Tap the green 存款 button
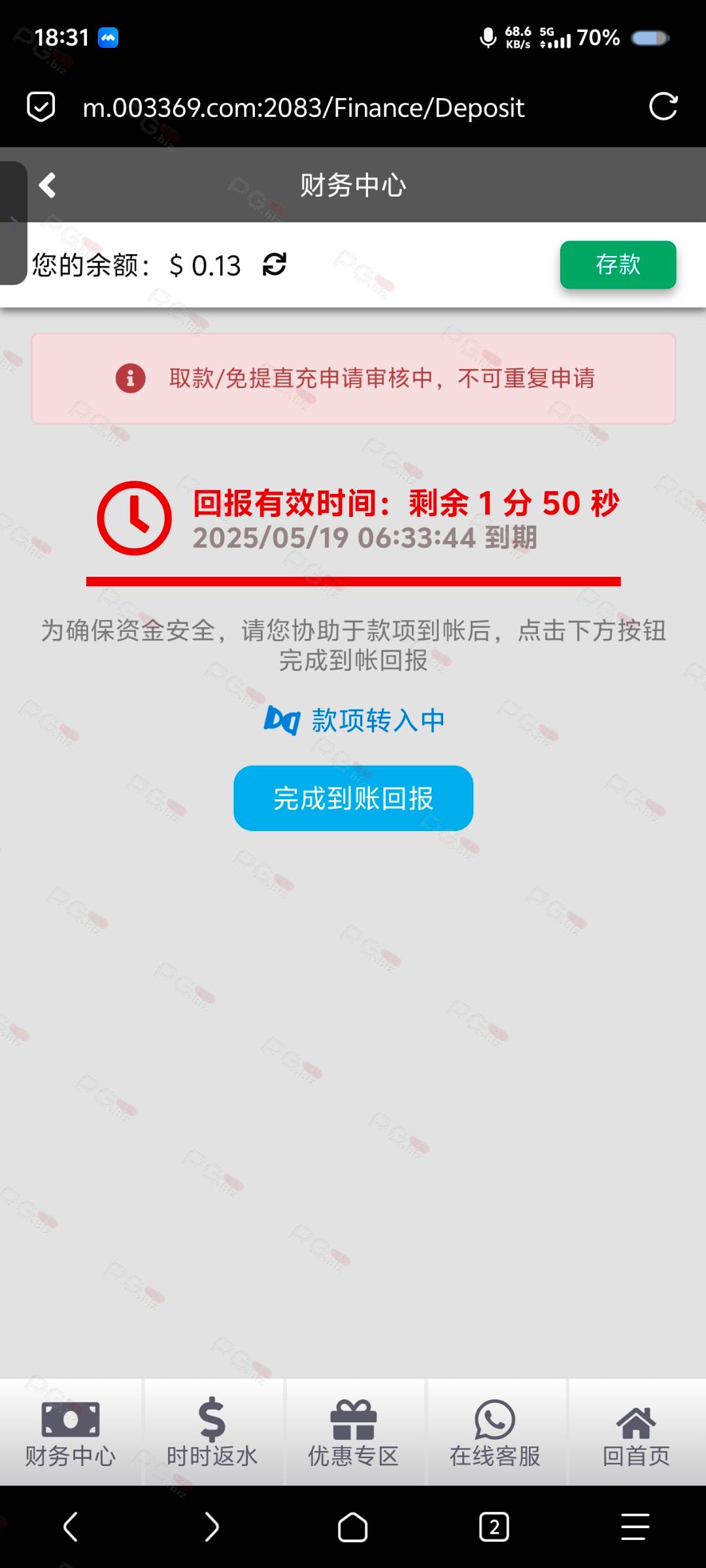 [x=617, y=265]
